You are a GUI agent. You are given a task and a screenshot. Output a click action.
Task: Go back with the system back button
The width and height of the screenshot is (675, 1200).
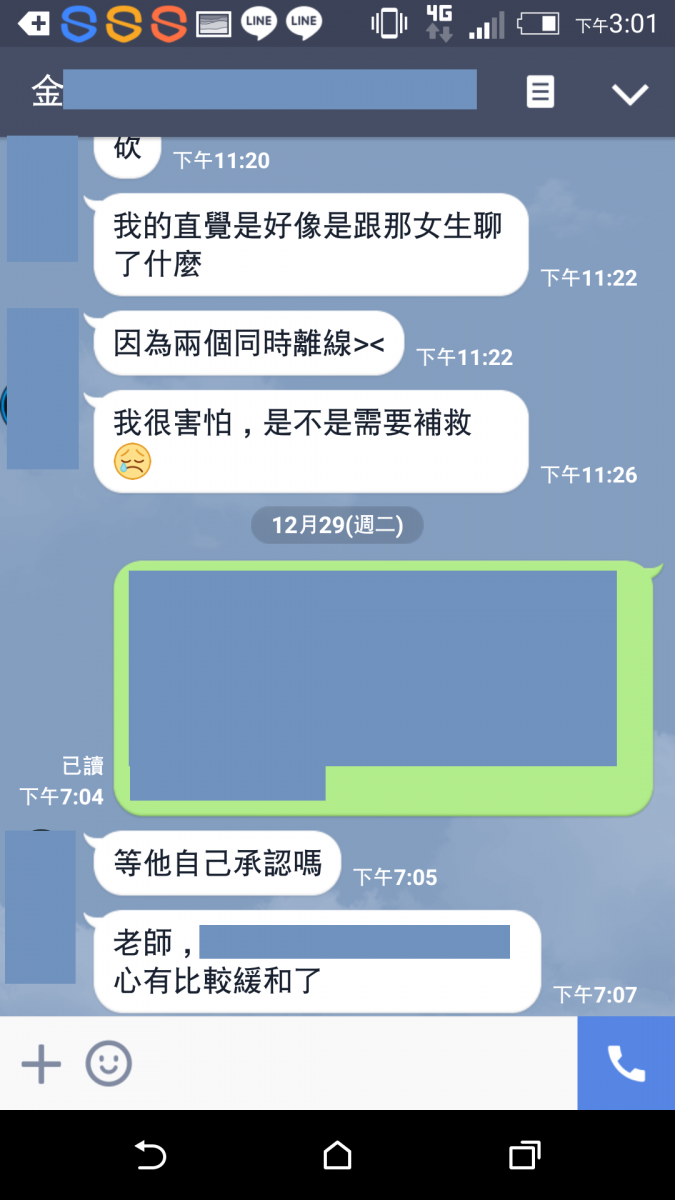(150, 1156)
